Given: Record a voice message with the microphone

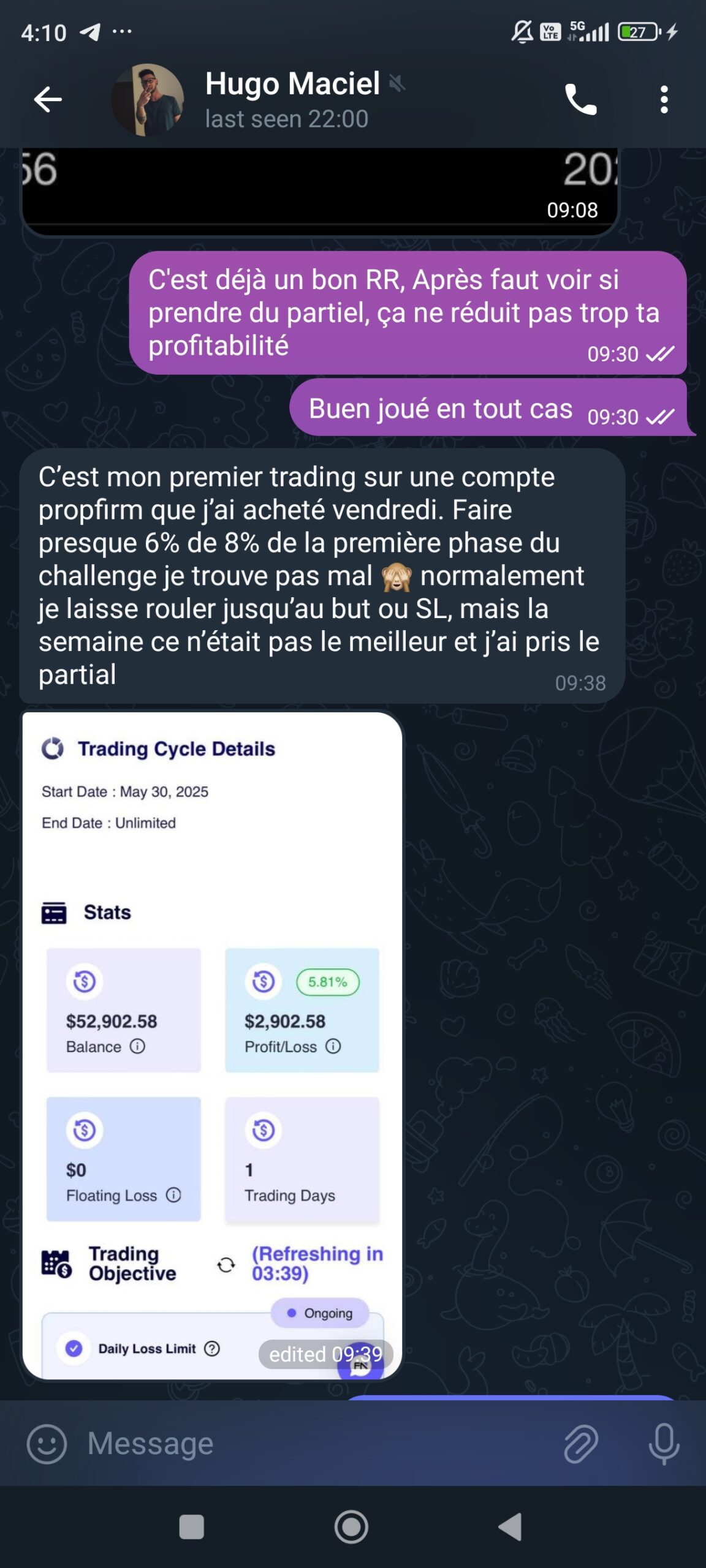Looking at the screenshot, I should pos(664,1444).
